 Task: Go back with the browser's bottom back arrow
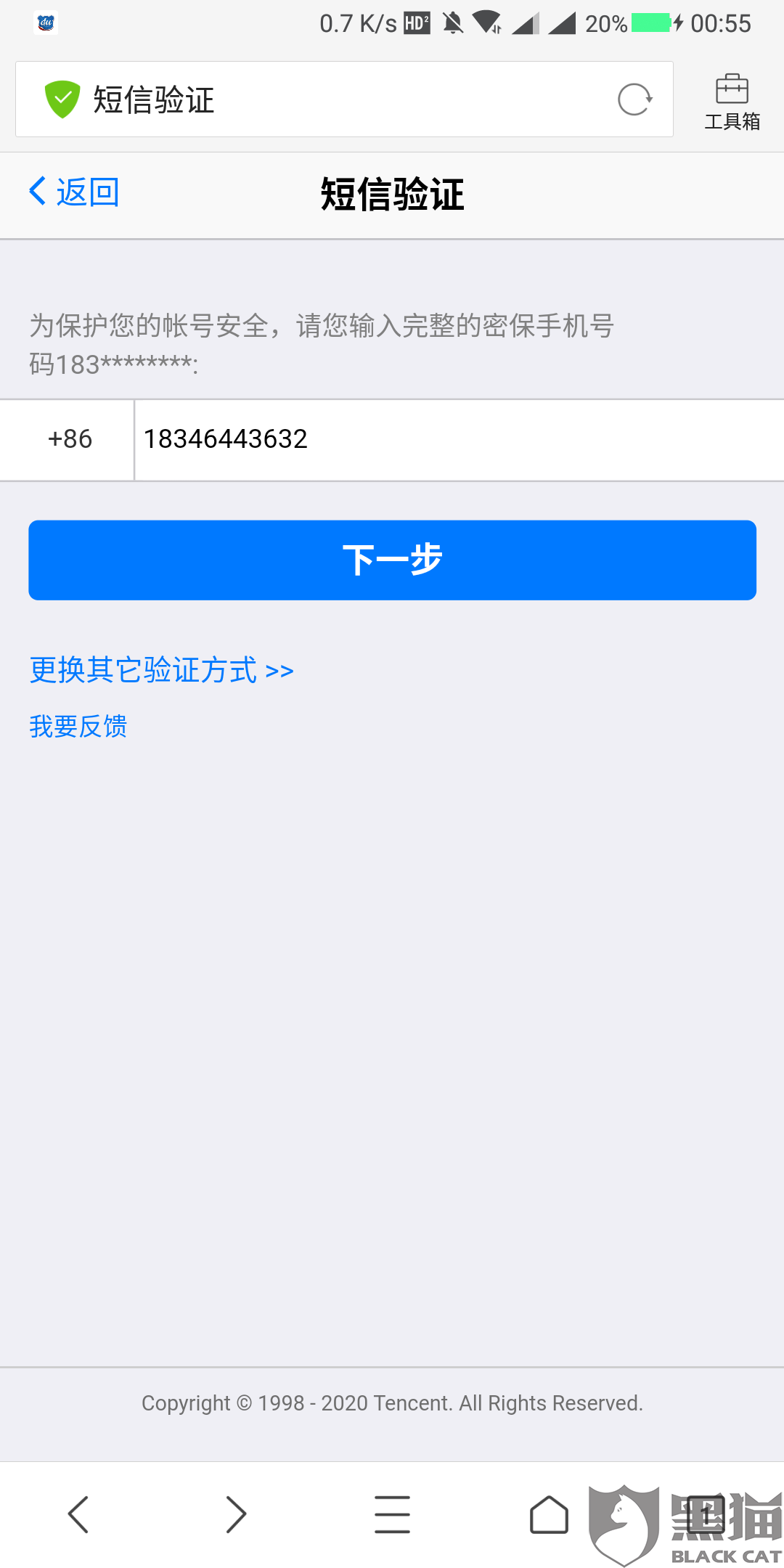78,1514
